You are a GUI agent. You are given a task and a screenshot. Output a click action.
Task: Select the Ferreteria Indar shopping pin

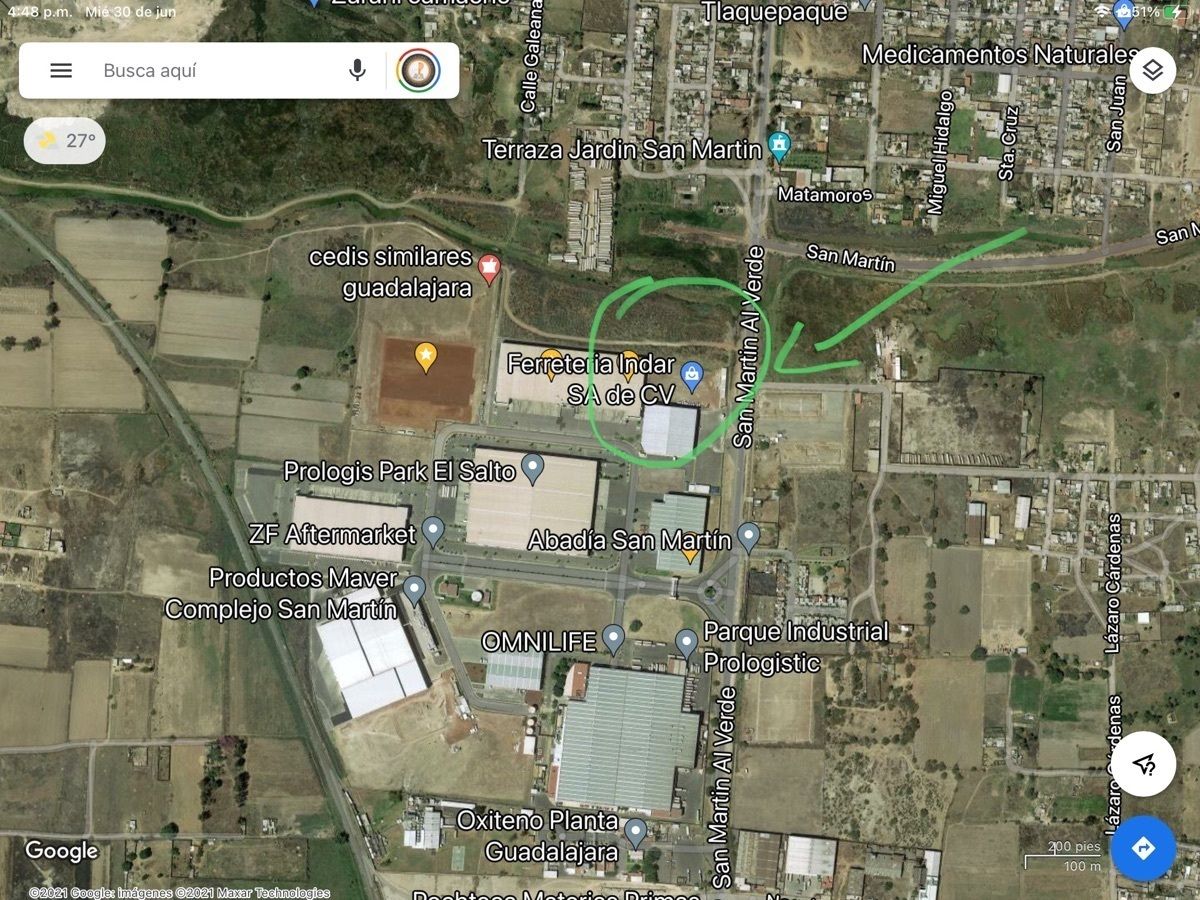tap(691, 375)
